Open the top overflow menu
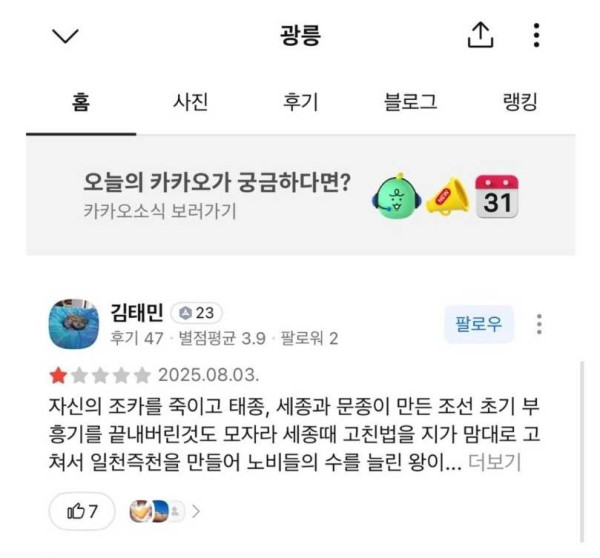 coord(537,37)
